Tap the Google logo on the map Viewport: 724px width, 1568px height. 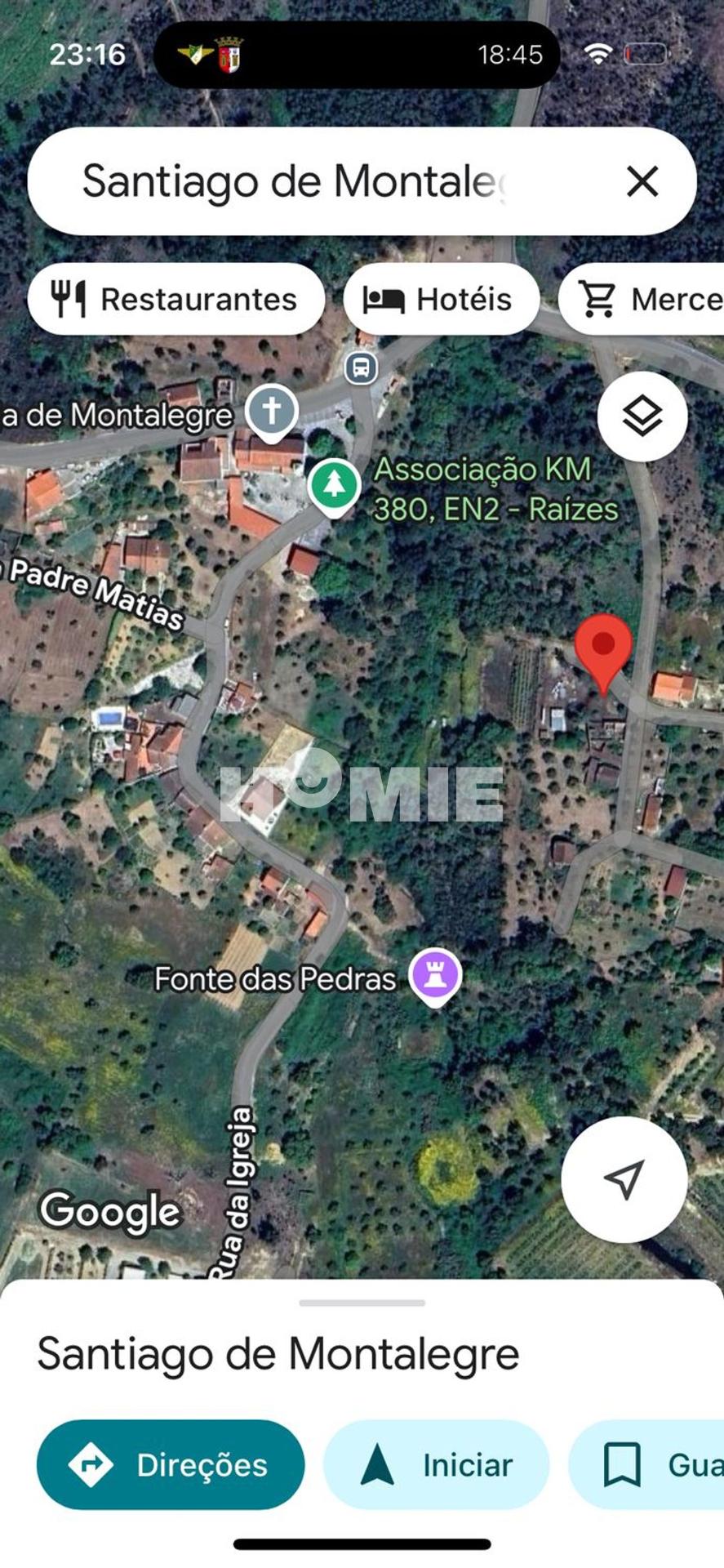tap(111, 1212)
